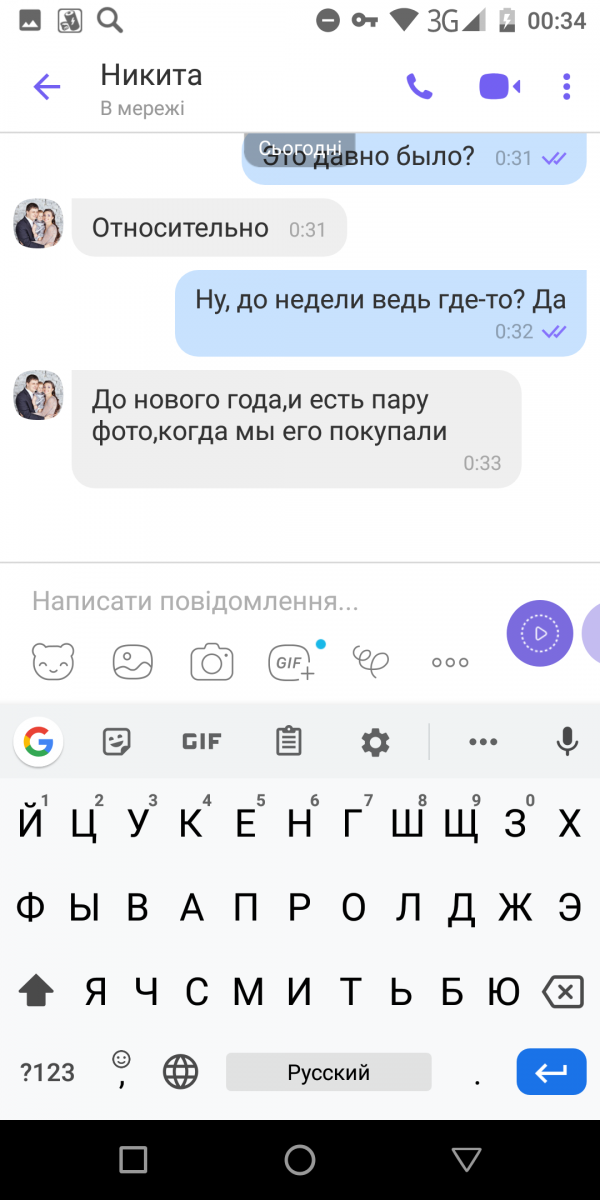Open keyboard settings gear

tap(375, 742)
